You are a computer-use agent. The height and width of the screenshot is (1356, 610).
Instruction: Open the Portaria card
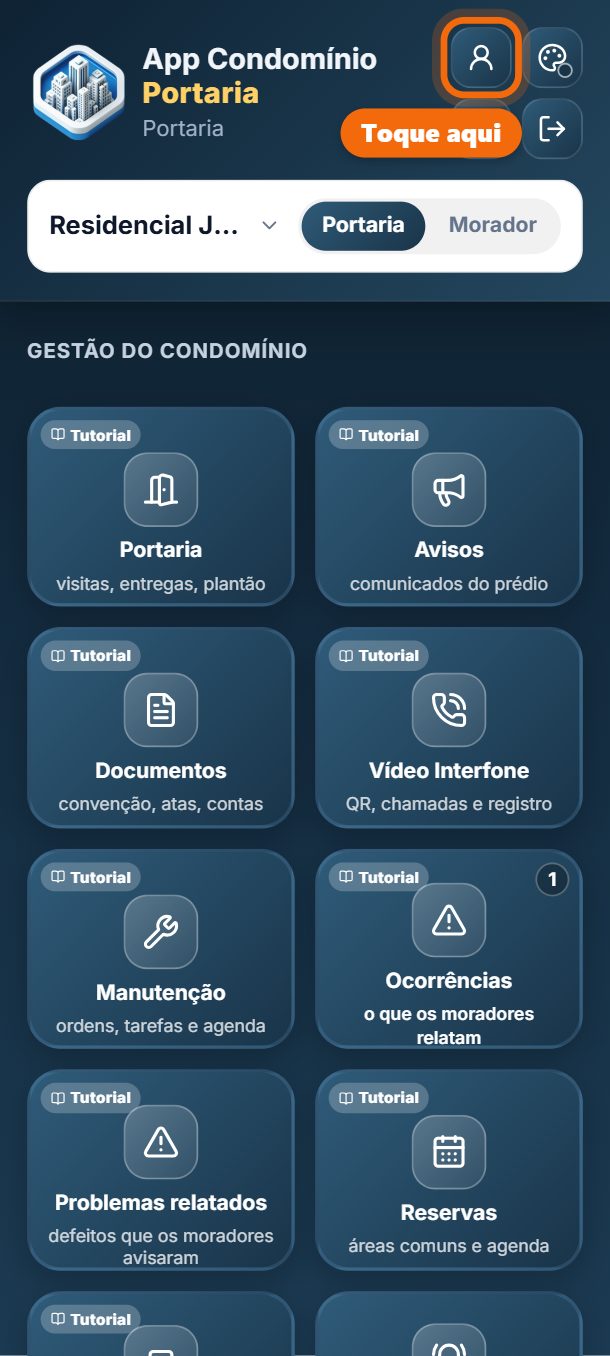[x=161, y=507]
